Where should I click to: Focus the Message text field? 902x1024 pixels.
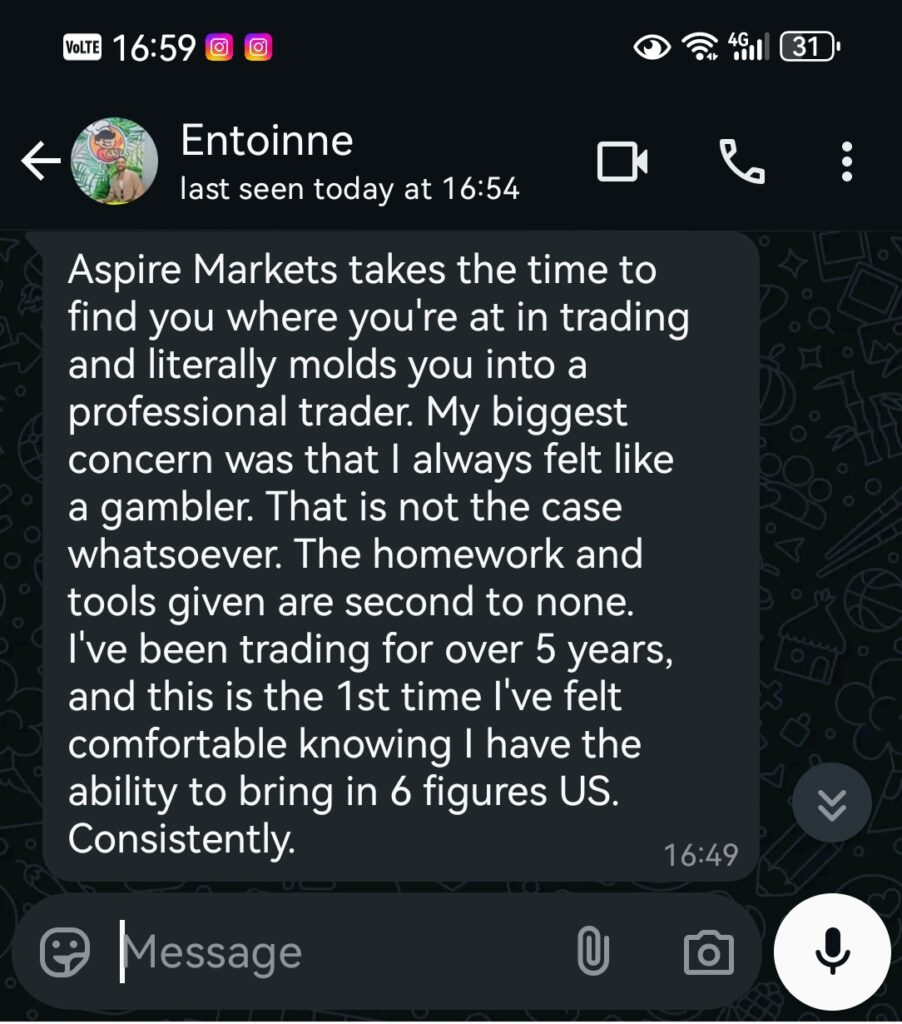tap(330, 952)
